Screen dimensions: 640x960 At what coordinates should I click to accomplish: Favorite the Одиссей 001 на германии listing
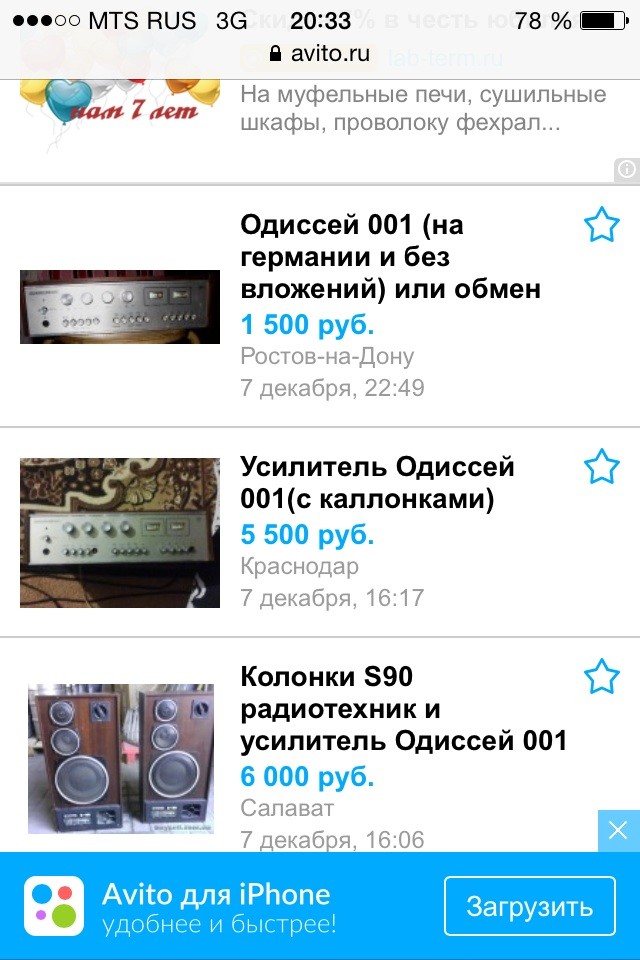point(601,225)
